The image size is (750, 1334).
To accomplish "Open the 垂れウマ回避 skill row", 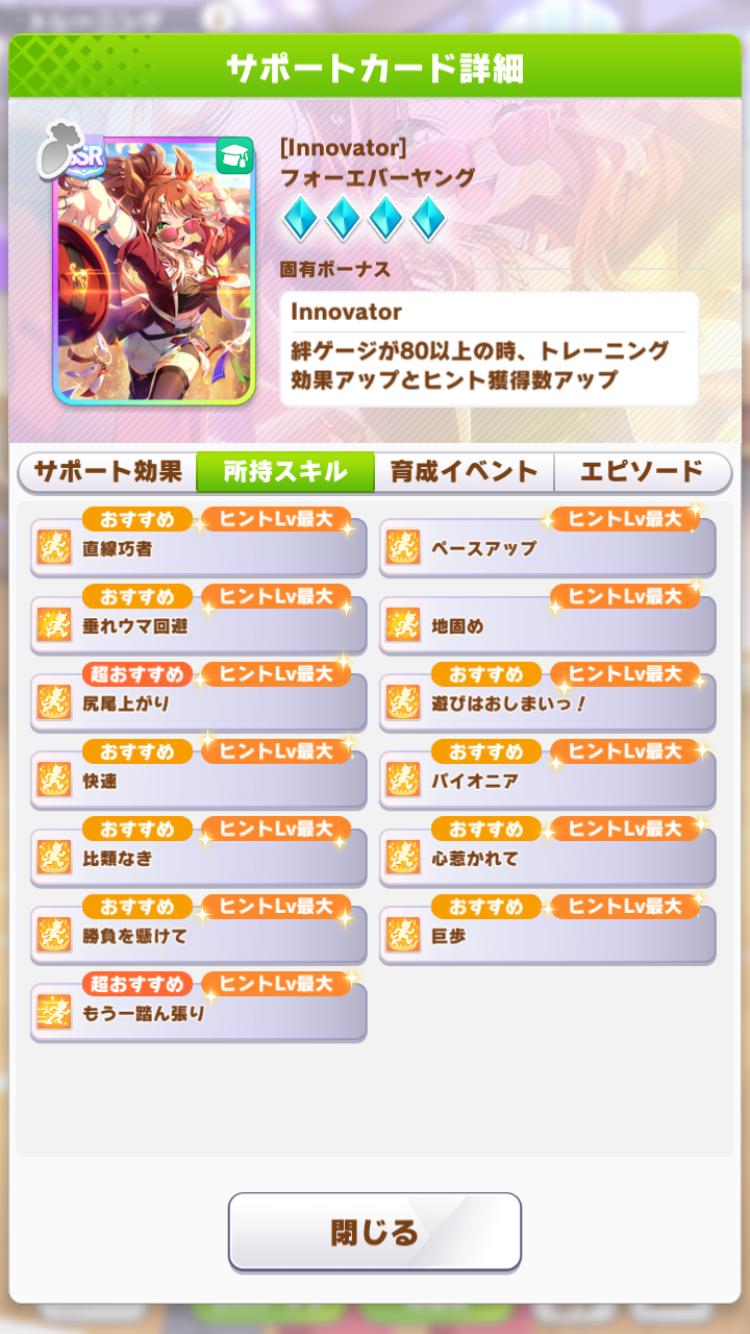I will (x=198, y=627).
